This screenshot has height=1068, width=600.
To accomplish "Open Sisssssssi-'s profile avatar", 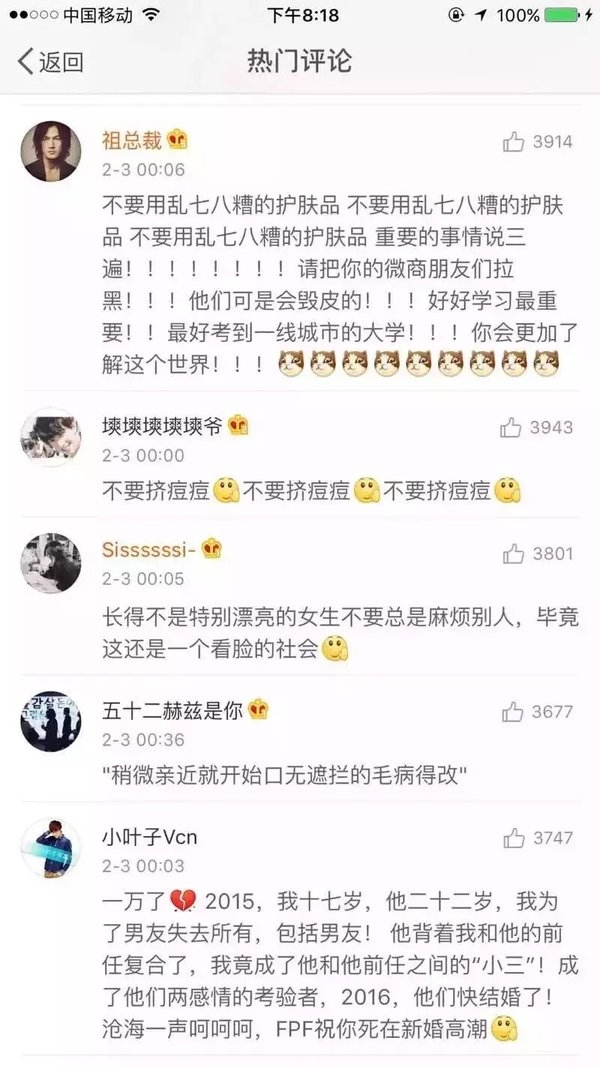I will [x=51, y=563].
